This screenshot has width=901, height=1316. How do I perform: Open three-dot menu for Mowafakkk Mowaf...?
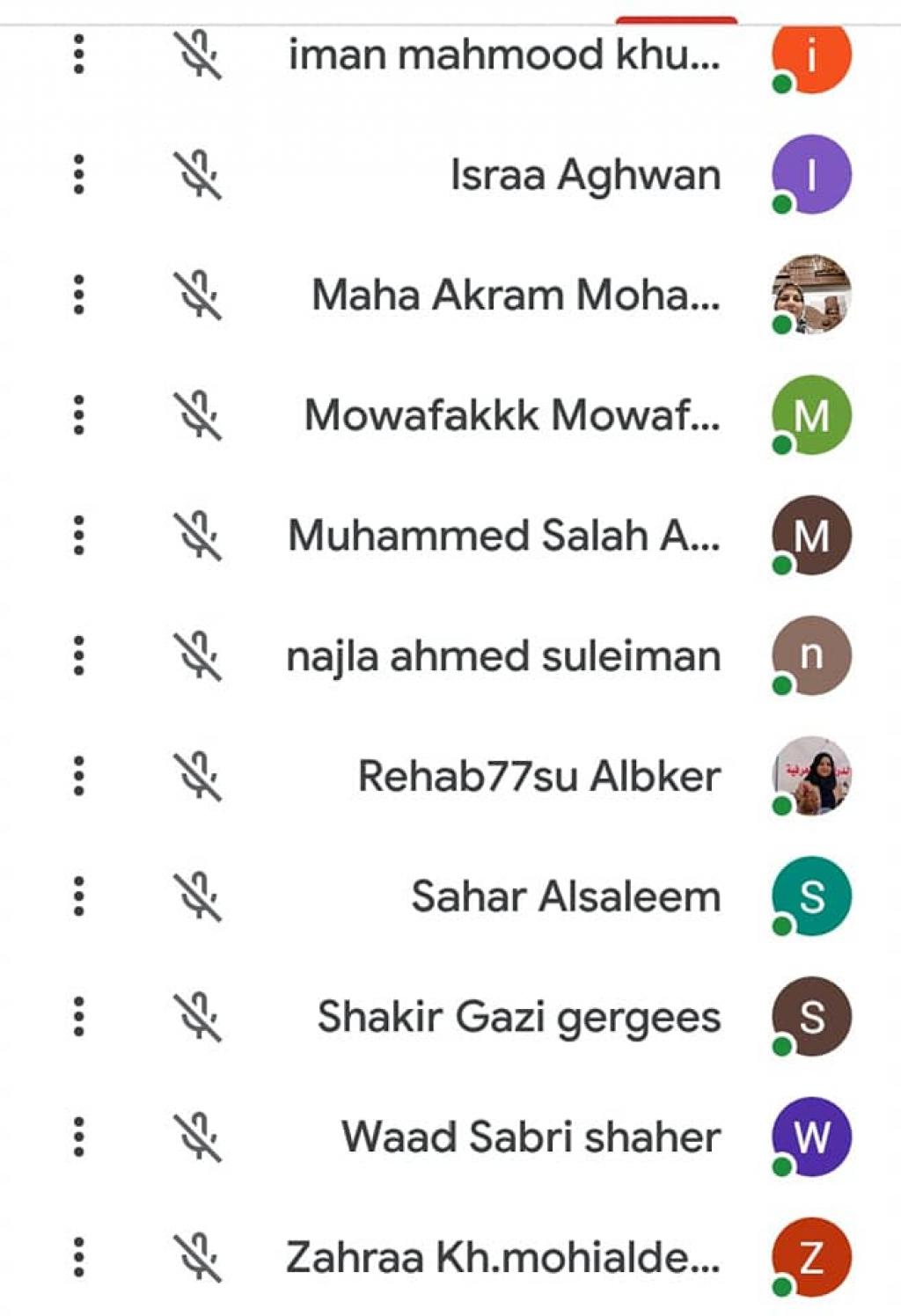79,414
